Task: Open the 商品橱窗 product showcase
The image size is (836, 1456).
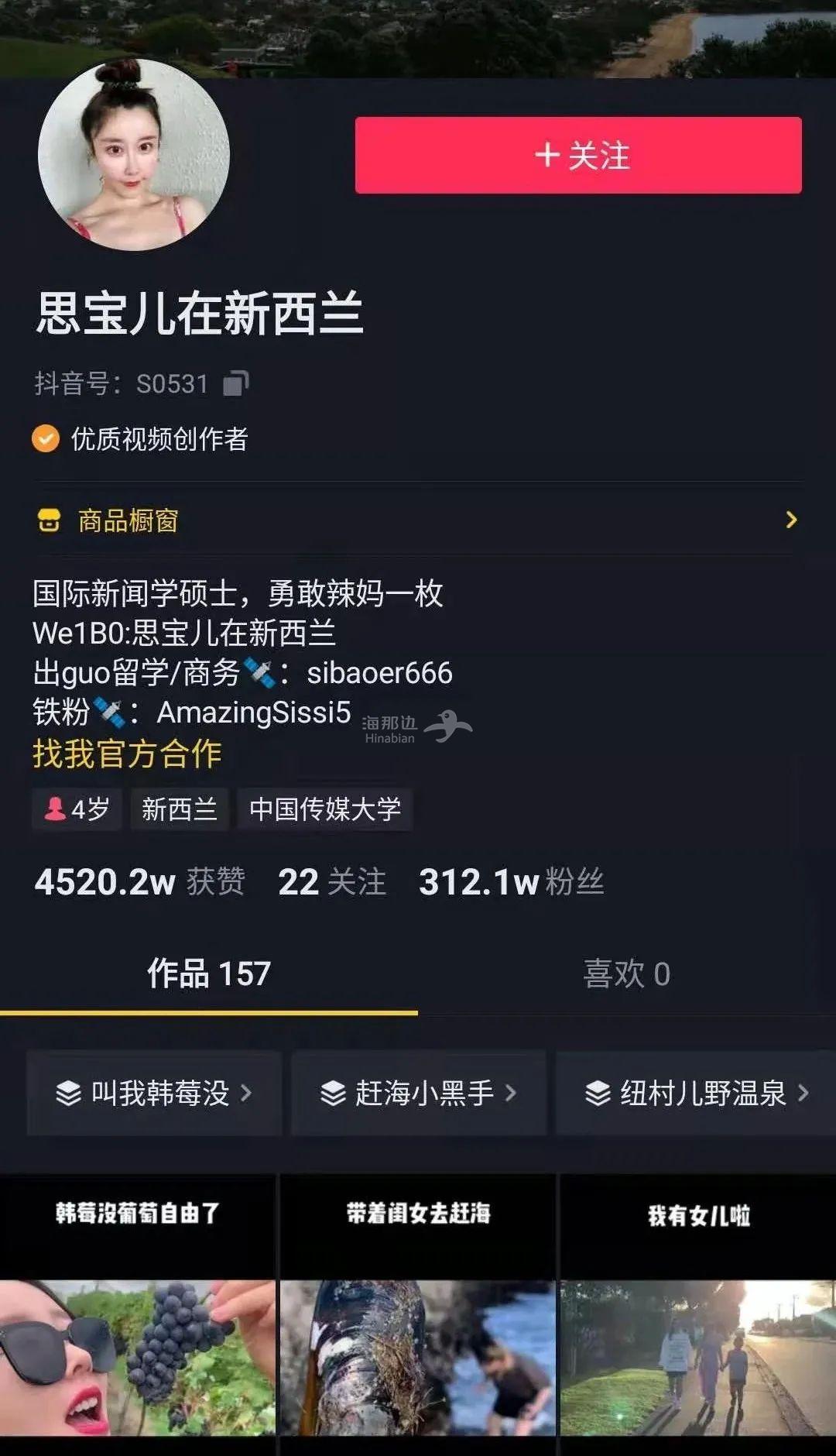Action: pos(418,520)
